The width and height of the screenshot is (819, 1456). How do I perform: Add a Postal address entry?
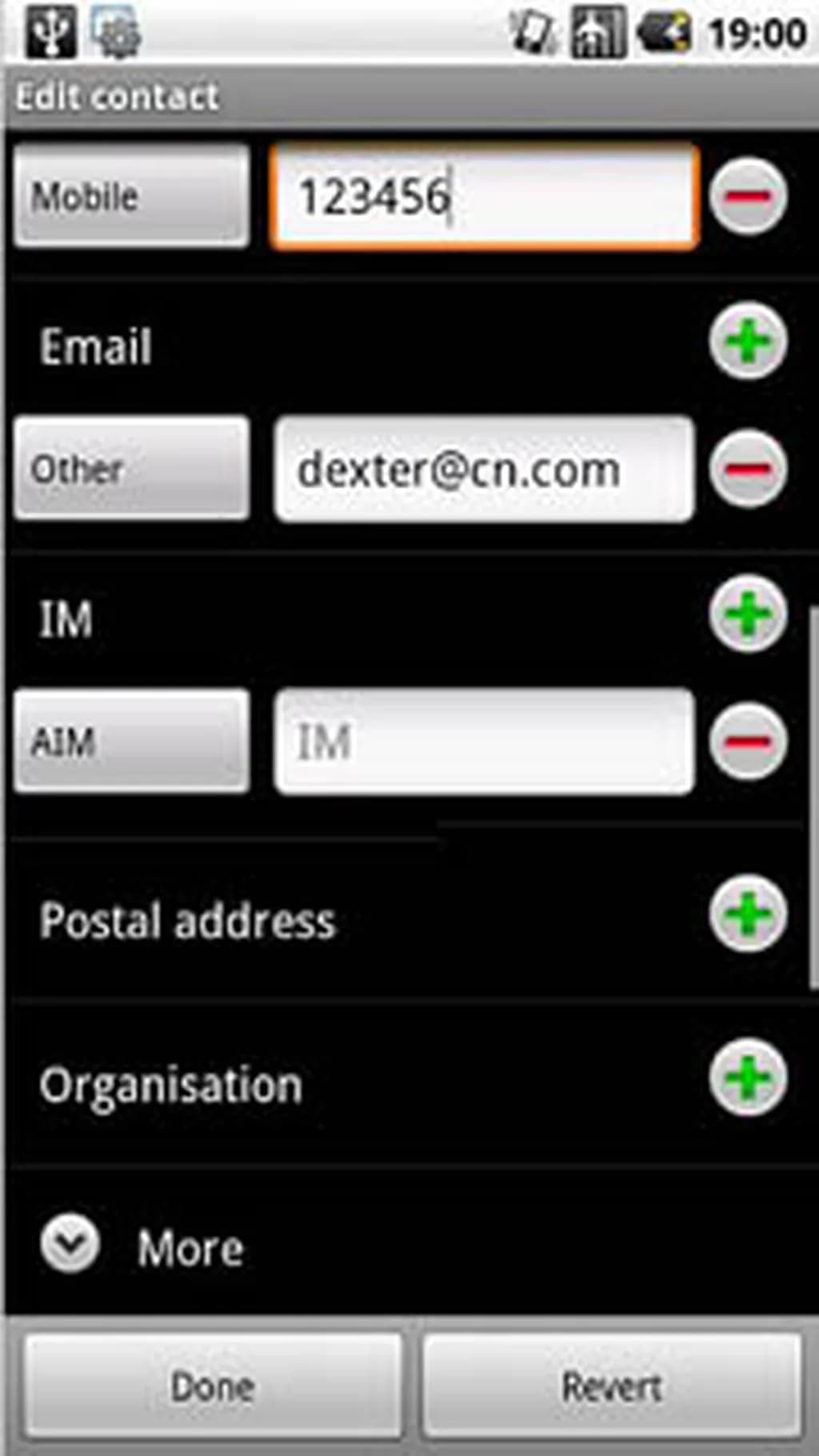point(748,914)
